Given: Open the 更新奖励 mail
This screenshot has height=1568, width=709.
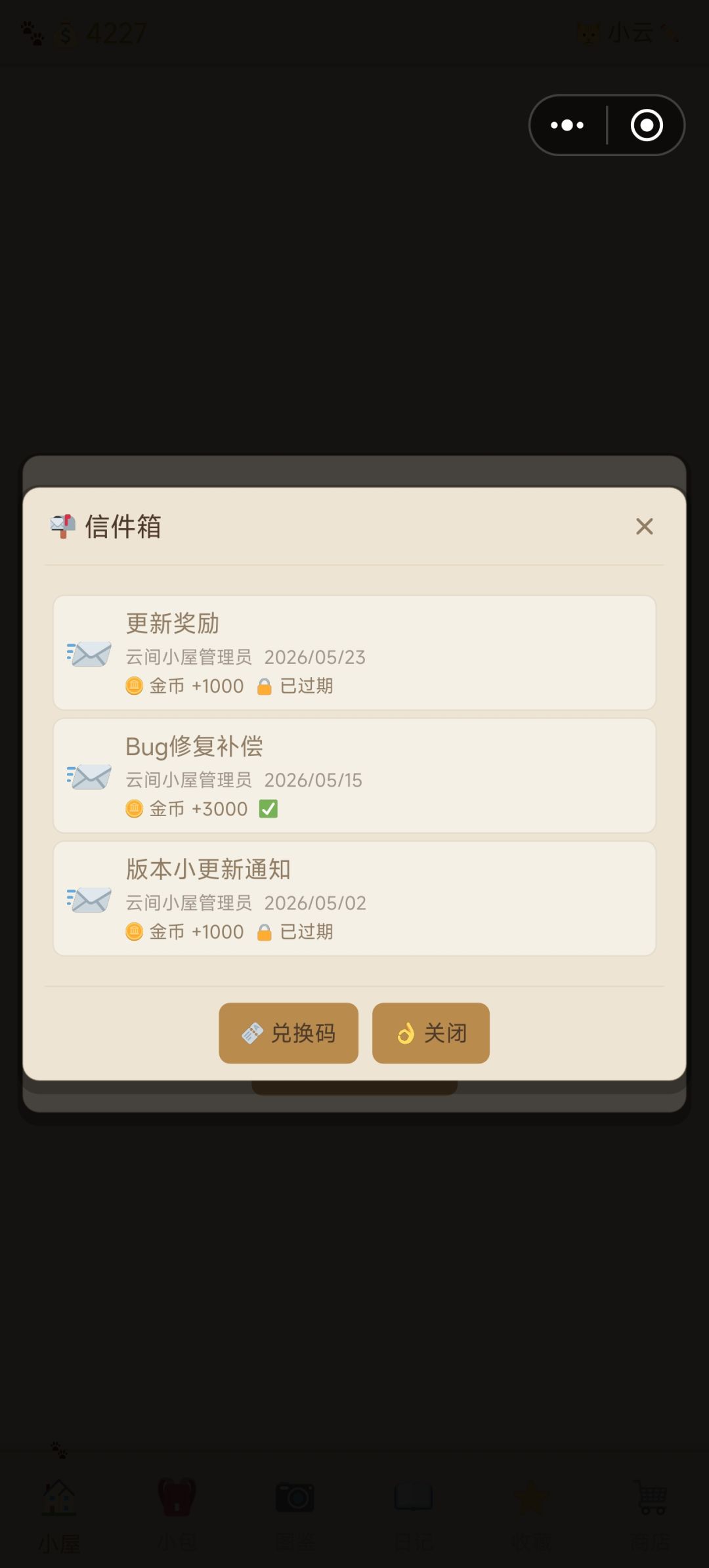Looking at the screenshot, I should click(x=354, y=653).
